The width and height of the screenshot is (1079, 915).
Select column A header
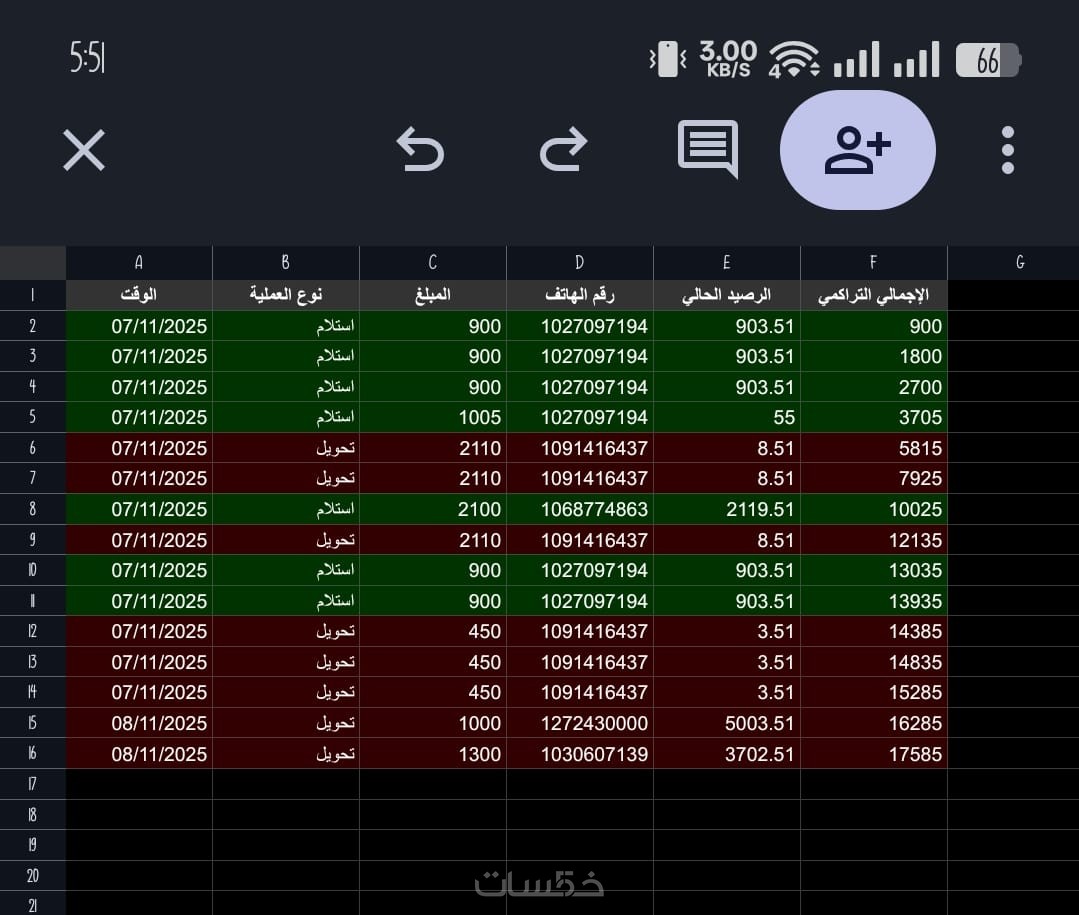point(139,262)
